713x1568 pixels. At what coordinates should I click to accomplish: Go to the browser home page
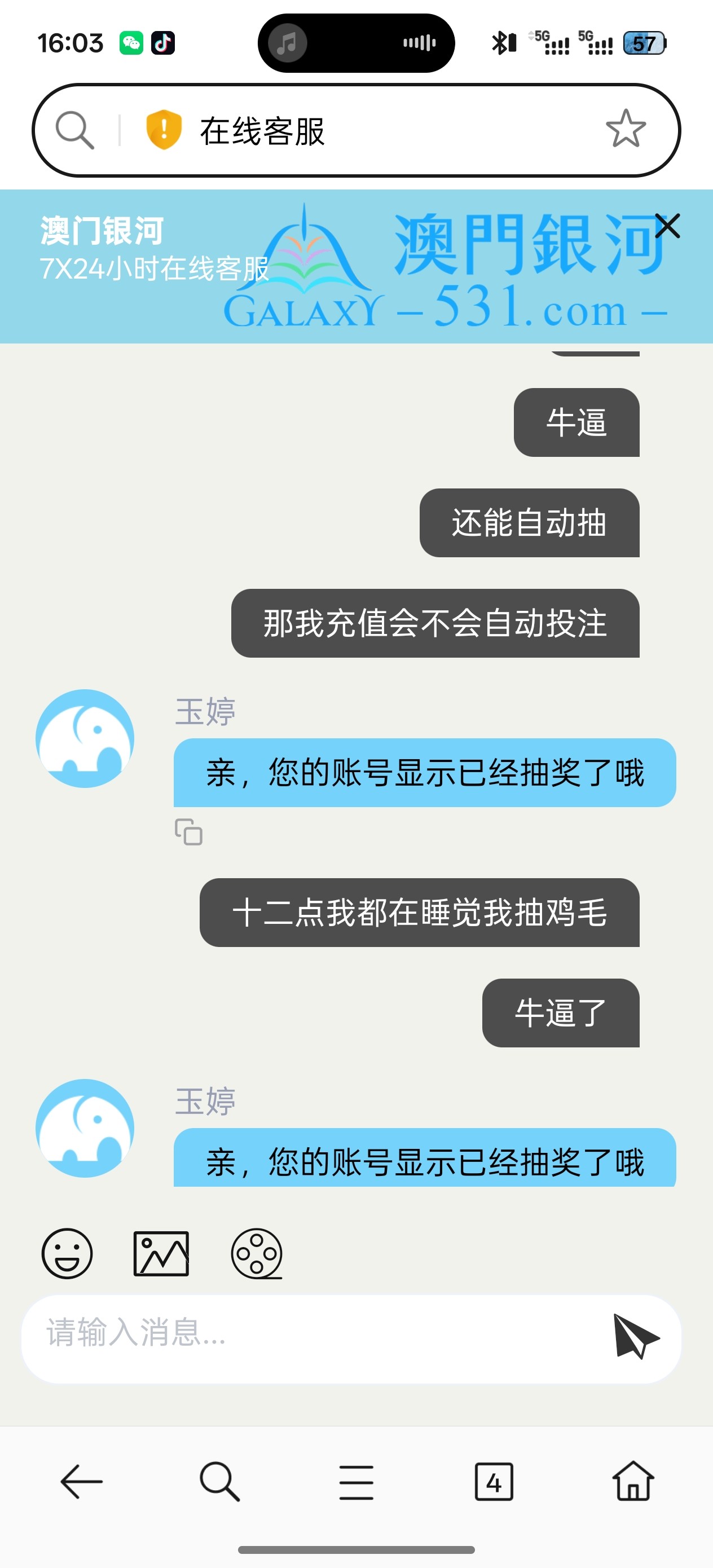click(x=633, y=1481)
